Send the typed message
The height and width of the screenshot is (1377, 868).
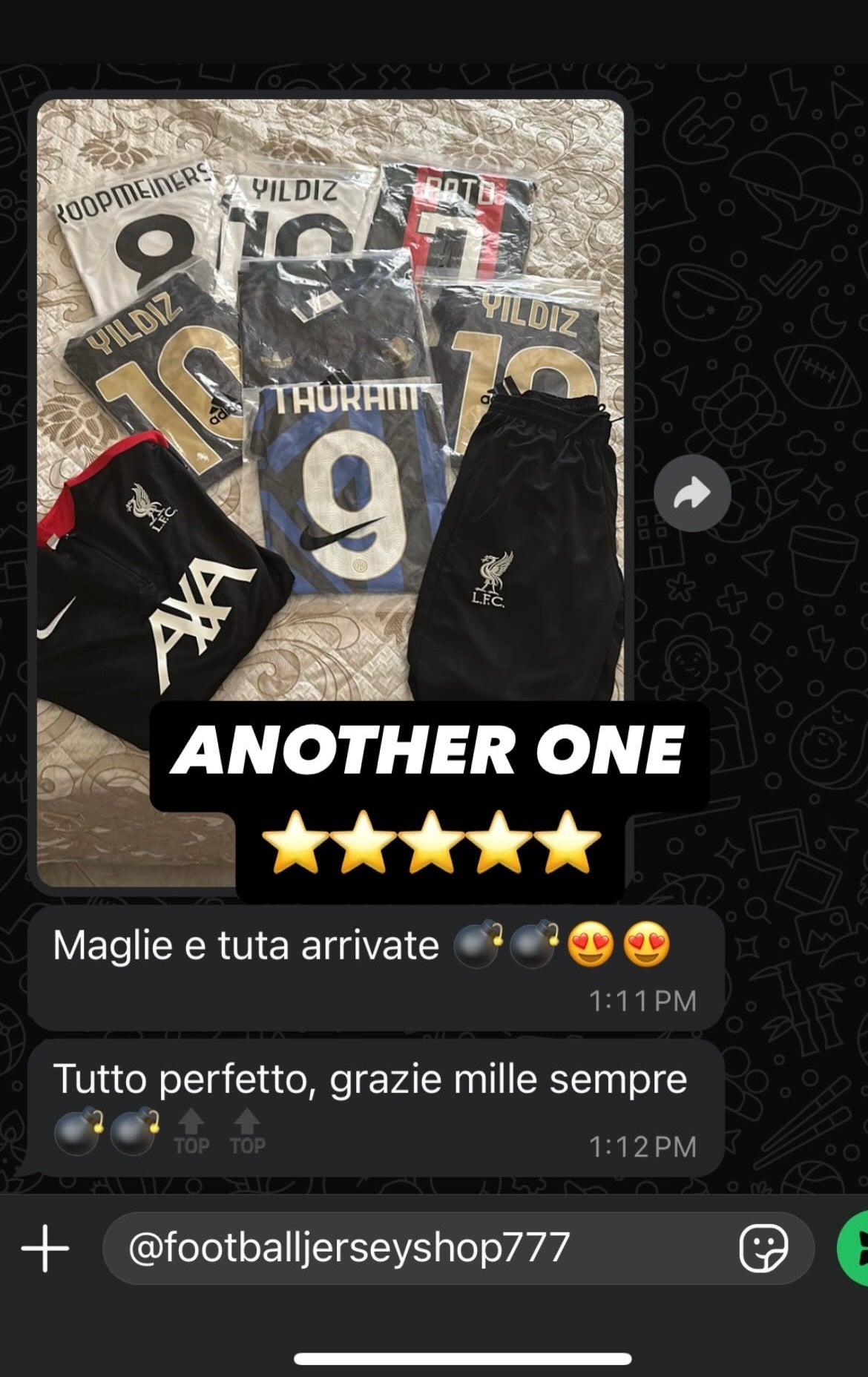click(x=855, y=1248)
